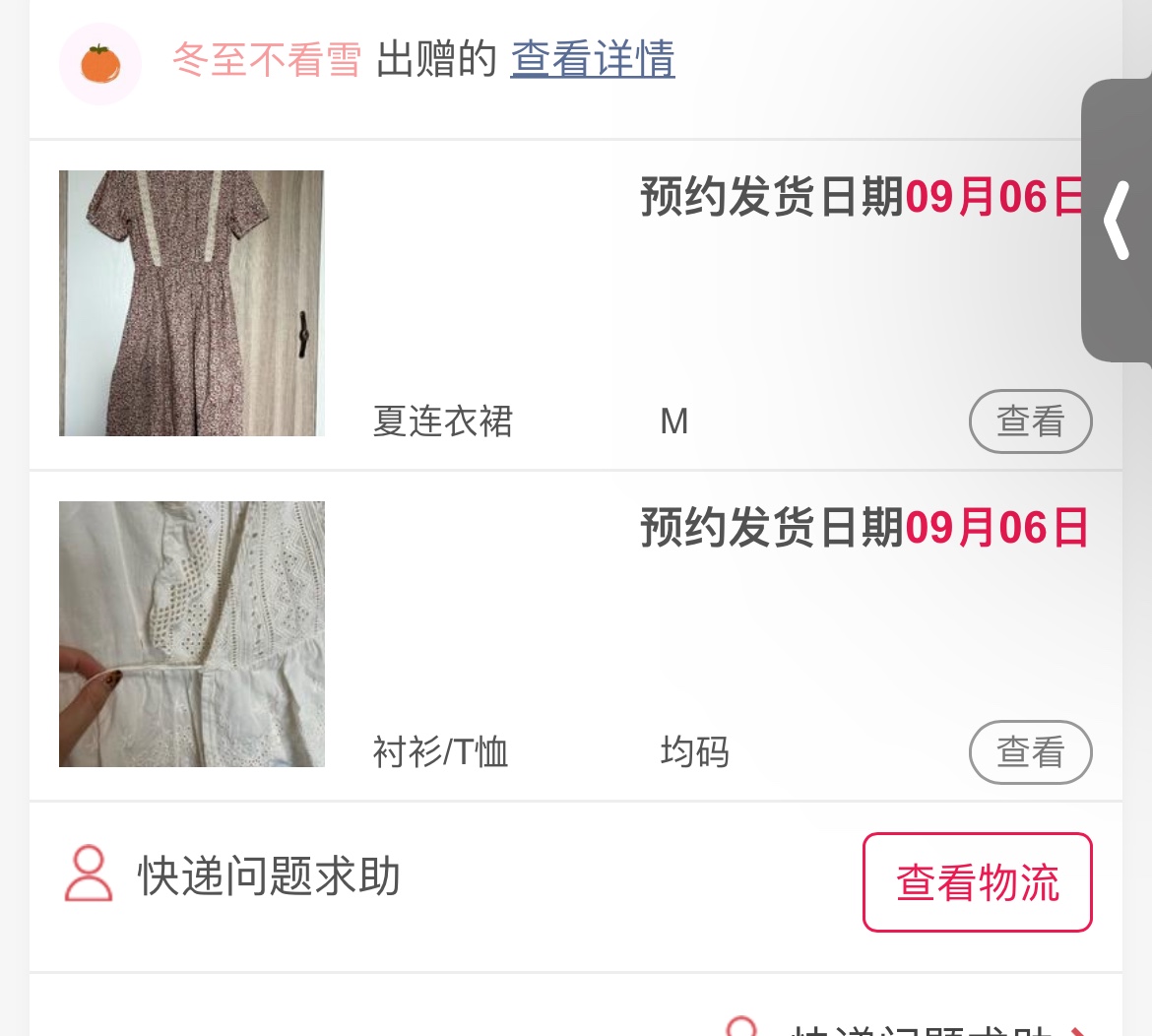Tap 查看 for the 衬衫/T恤 item
Viewport: 1152px width, 1036px height.
point(1030,752)
